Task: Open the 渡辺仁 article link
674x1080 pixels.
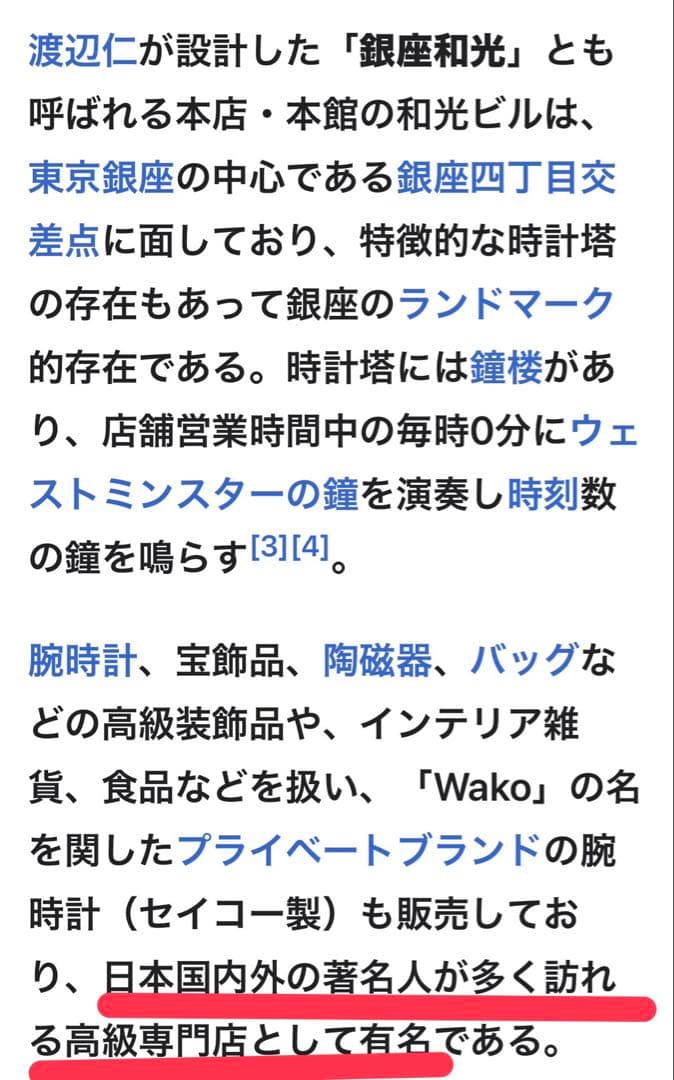Action: 84,49
